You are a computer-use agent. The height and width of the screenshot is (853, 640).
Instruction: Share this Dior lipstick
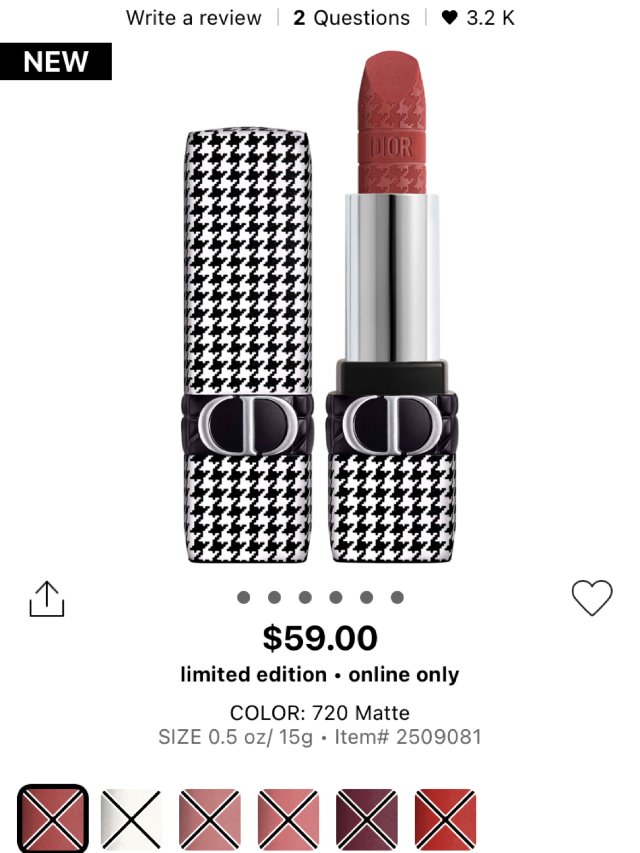click(46, 598)
